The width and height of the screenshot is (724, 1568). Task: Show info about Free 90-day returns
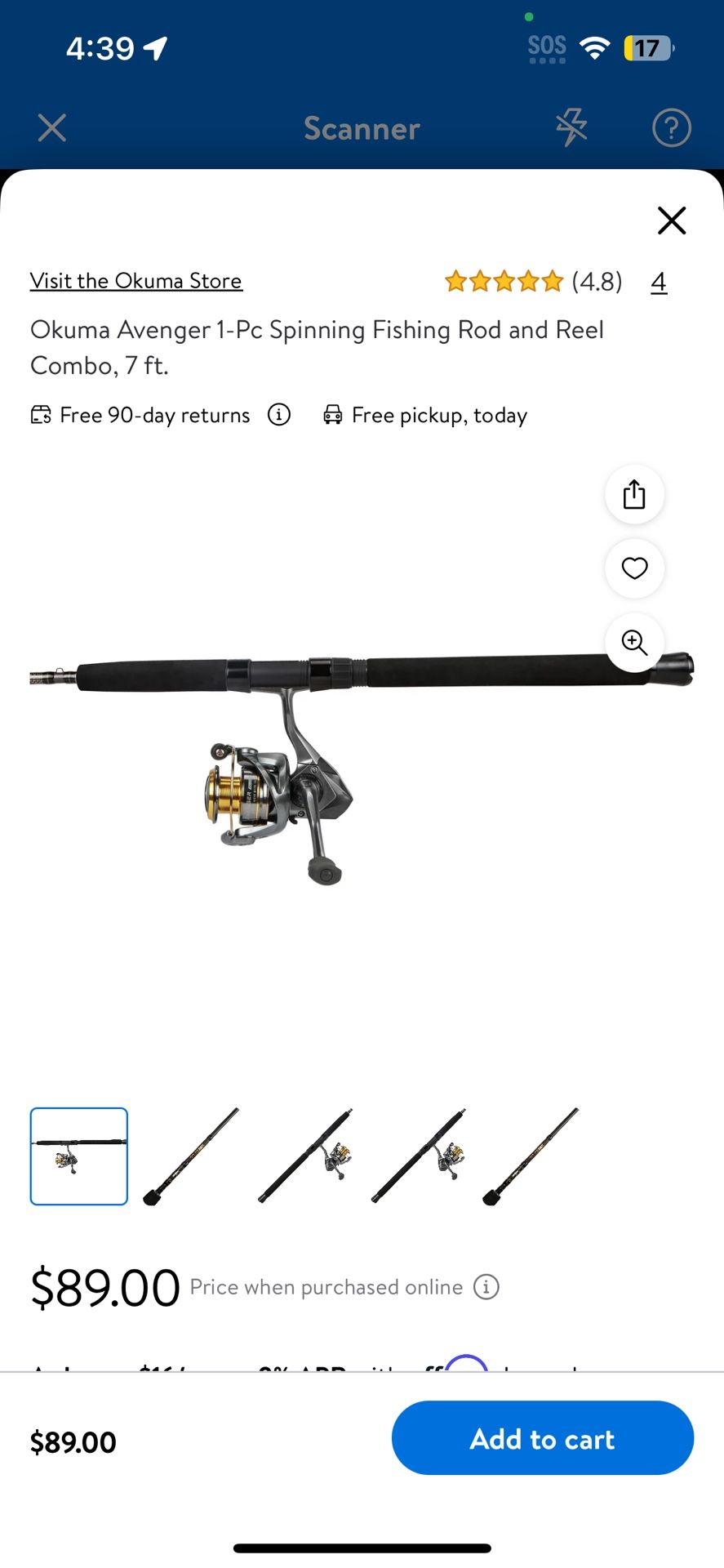coord(279,415)
